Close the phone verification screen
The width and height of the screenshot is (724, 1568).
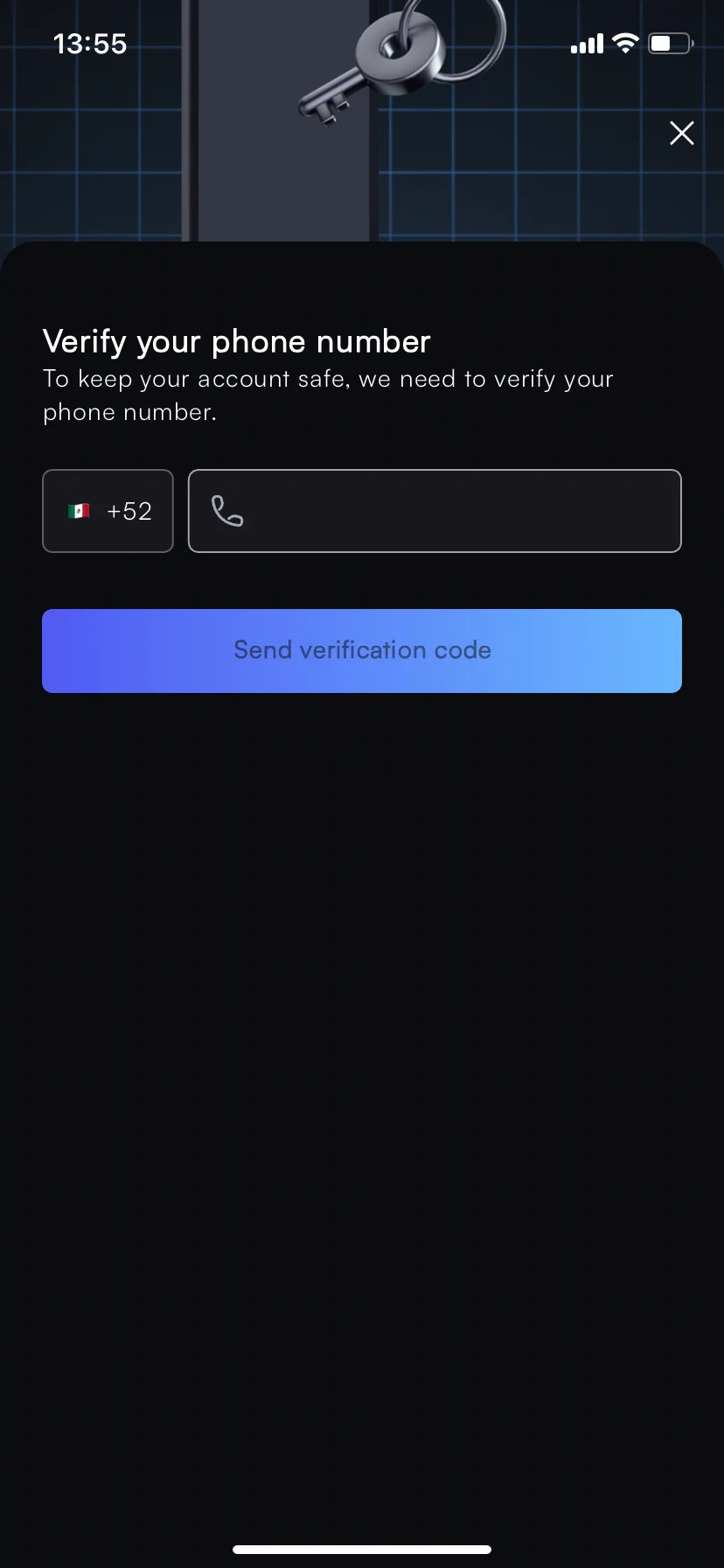[x=681, y=133]
